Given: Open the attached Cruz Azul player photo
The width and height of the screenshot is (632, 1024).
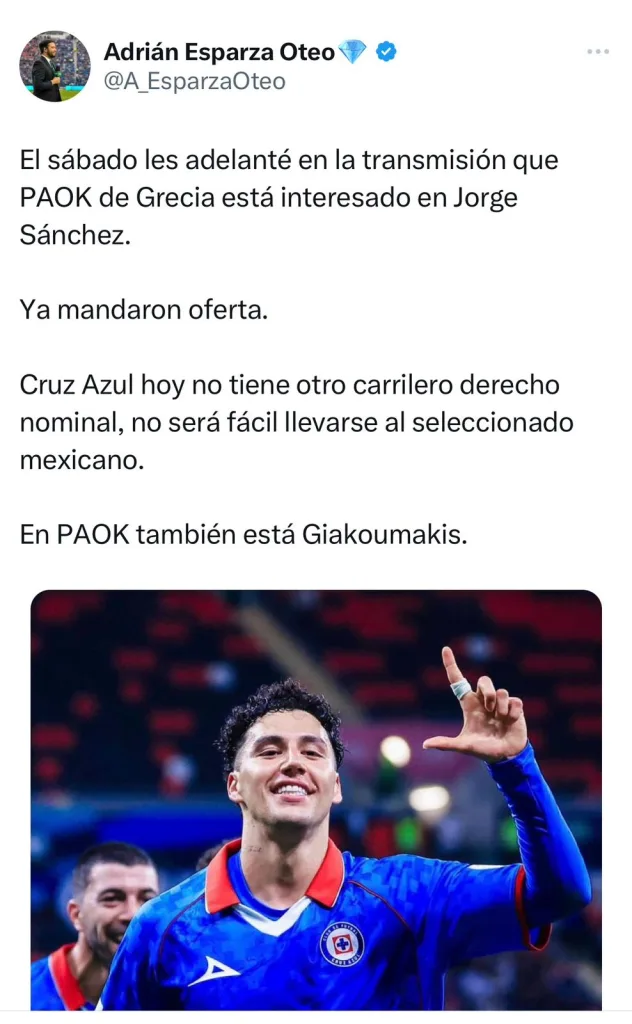Looking at the screenshot, I should [x=316, y=800].
